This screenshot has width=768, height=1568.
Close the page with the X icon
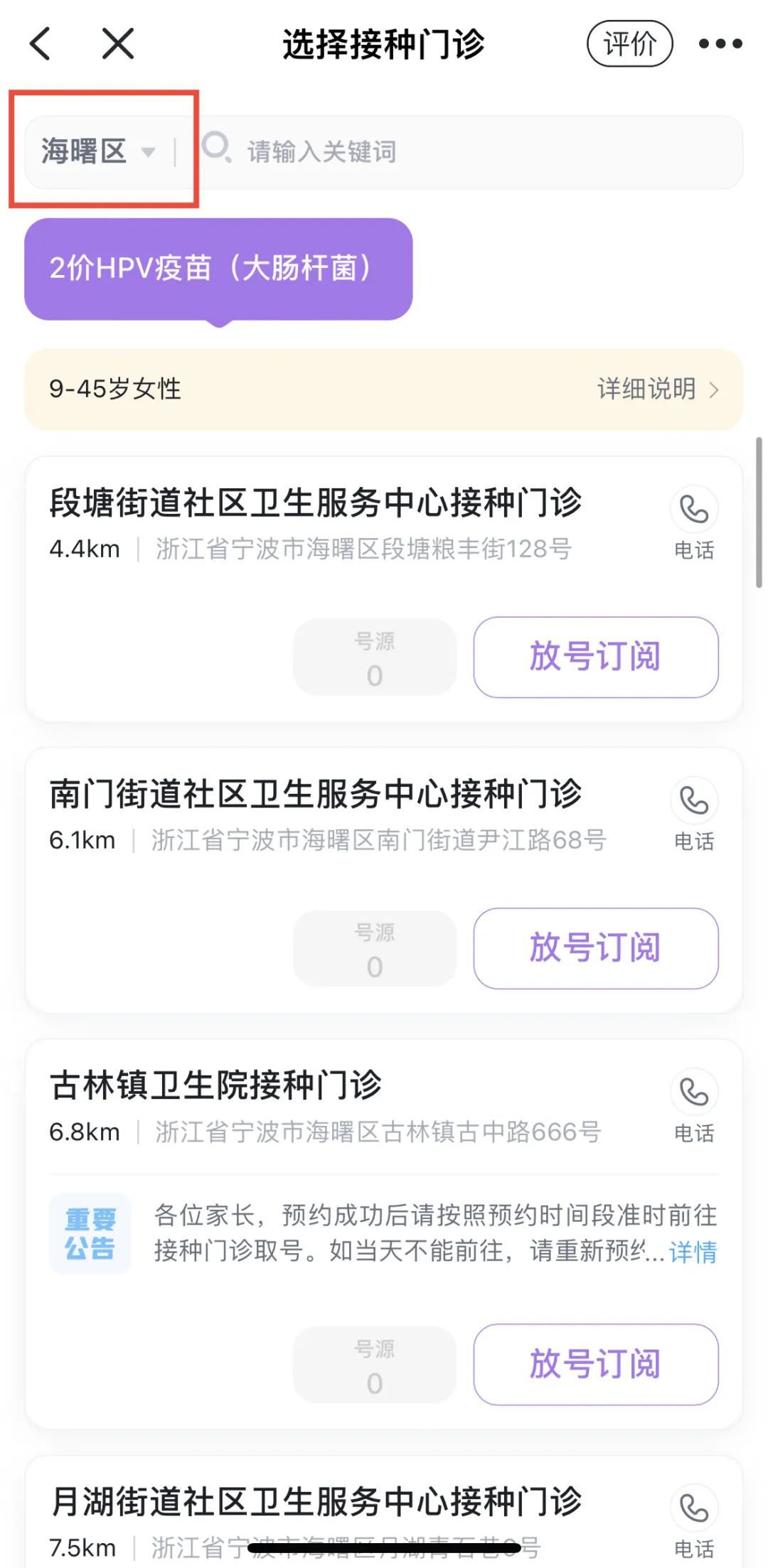[118, 44]
